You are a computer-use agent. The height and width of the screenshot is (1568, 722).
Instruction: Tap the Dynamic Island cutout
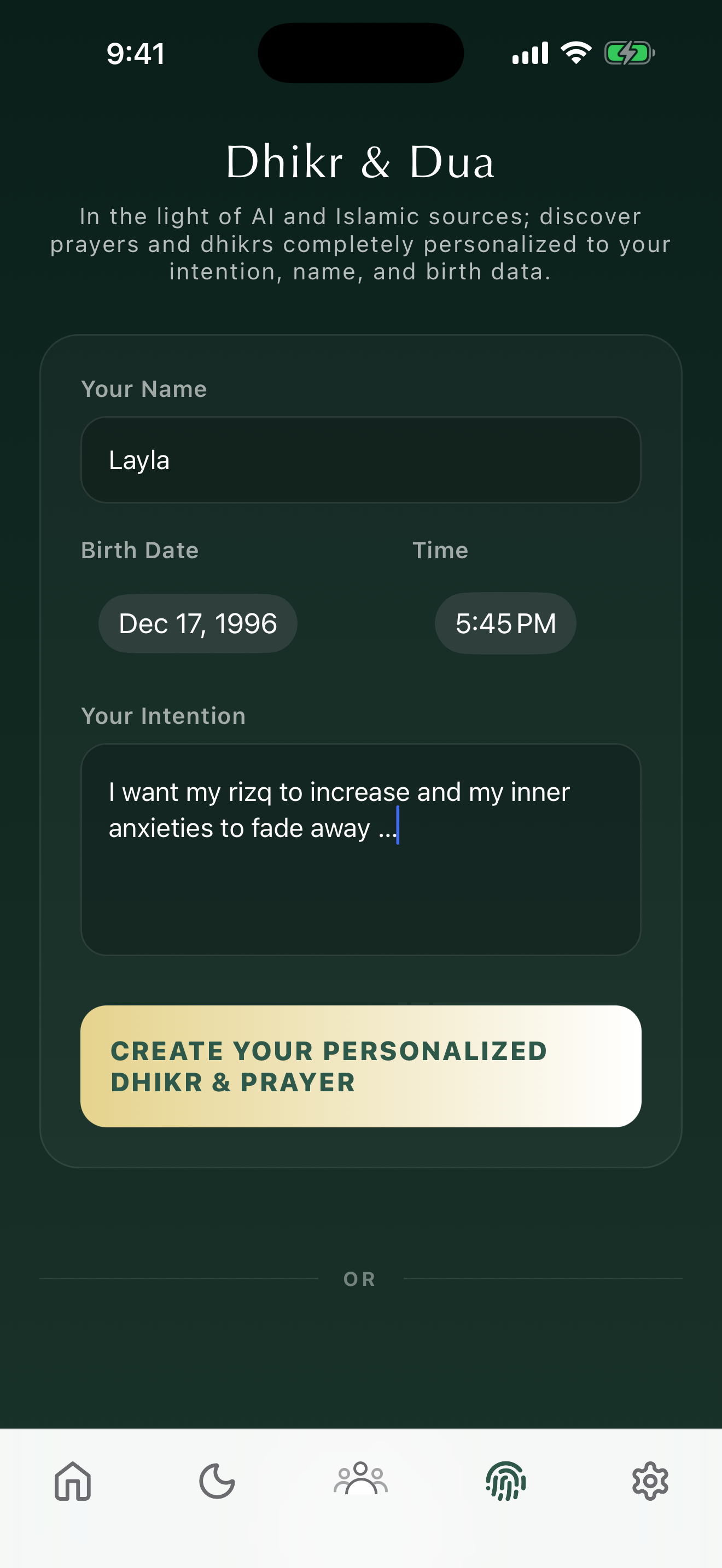tap(361, 53)
